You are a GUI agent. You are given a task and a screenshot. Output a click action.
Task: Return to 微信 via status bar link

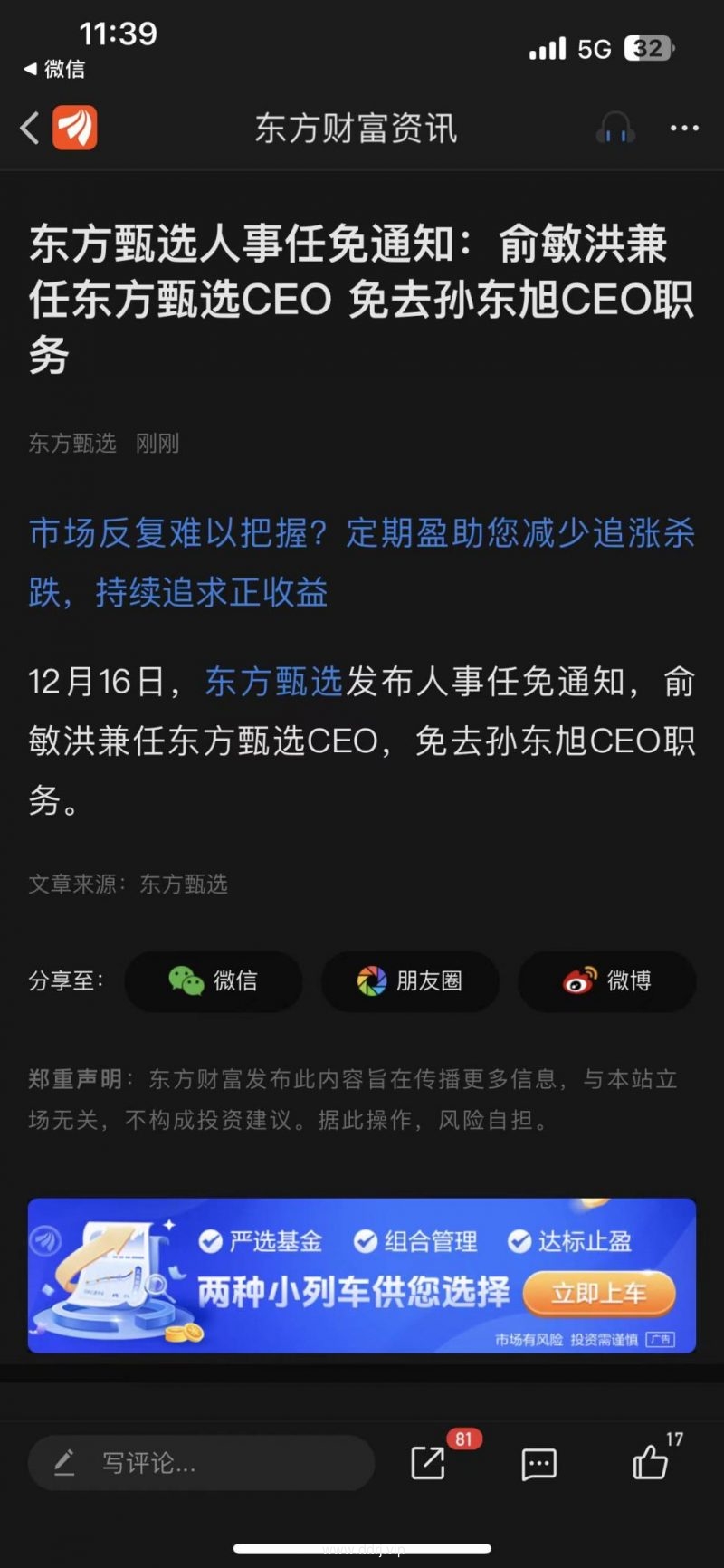[54, 69]
